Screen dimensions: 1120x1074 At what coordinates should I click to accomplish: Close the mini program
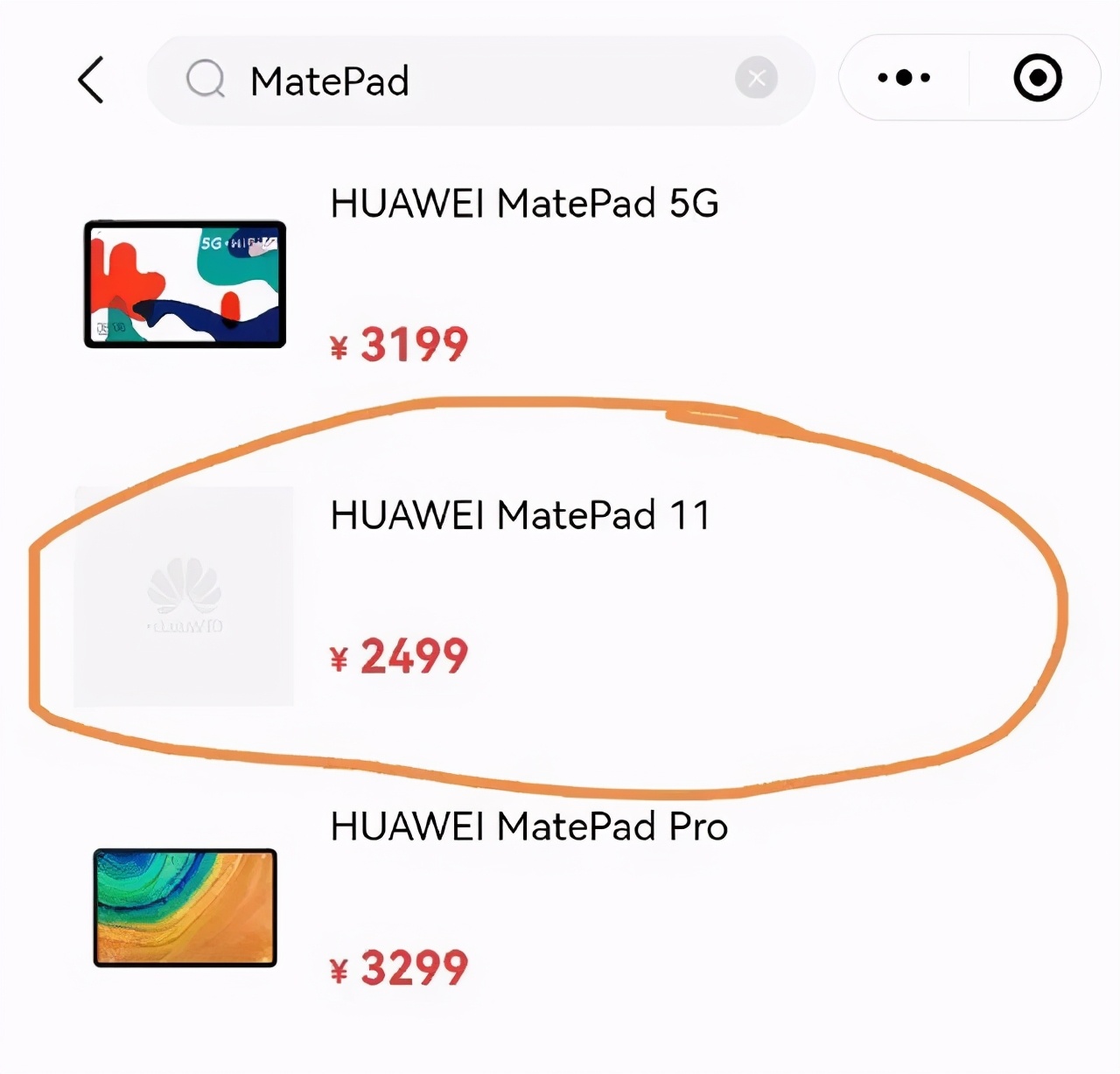point(1038,78)
